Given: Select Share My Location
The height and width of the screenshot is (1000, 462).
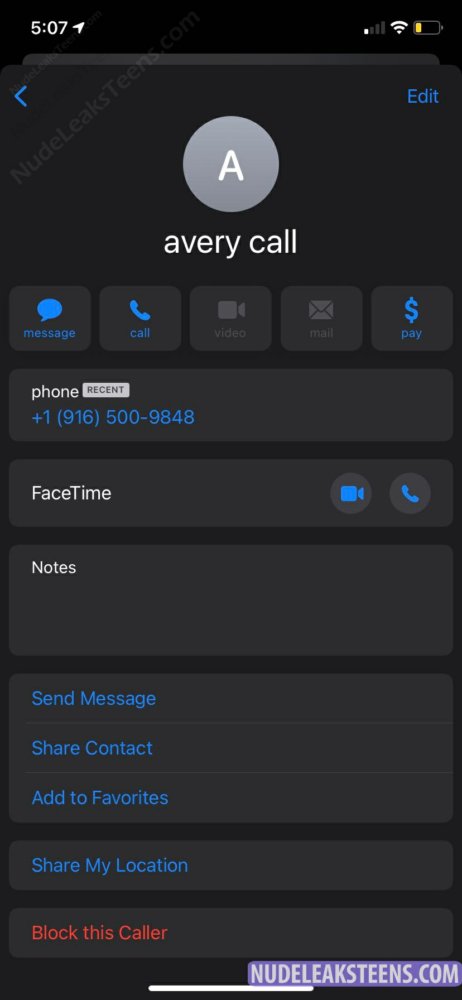Looking at the screenshot, I should [231, 865].
